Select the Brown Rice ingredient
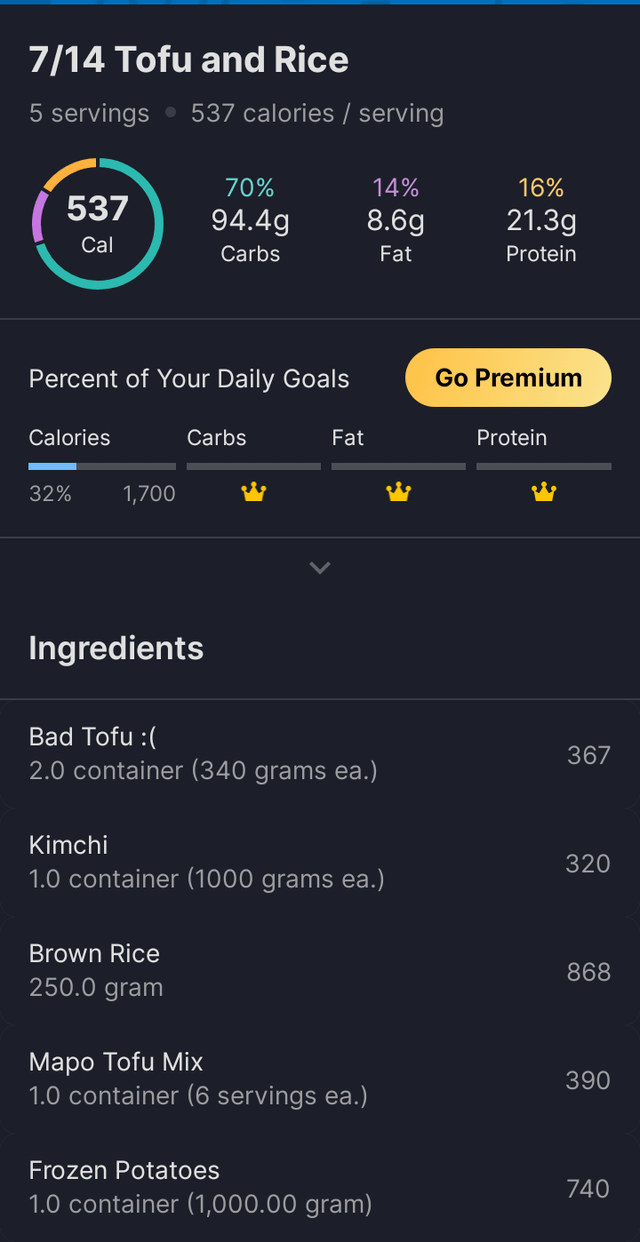This screenshot has width=640, height=1242. tap(320, 970)
